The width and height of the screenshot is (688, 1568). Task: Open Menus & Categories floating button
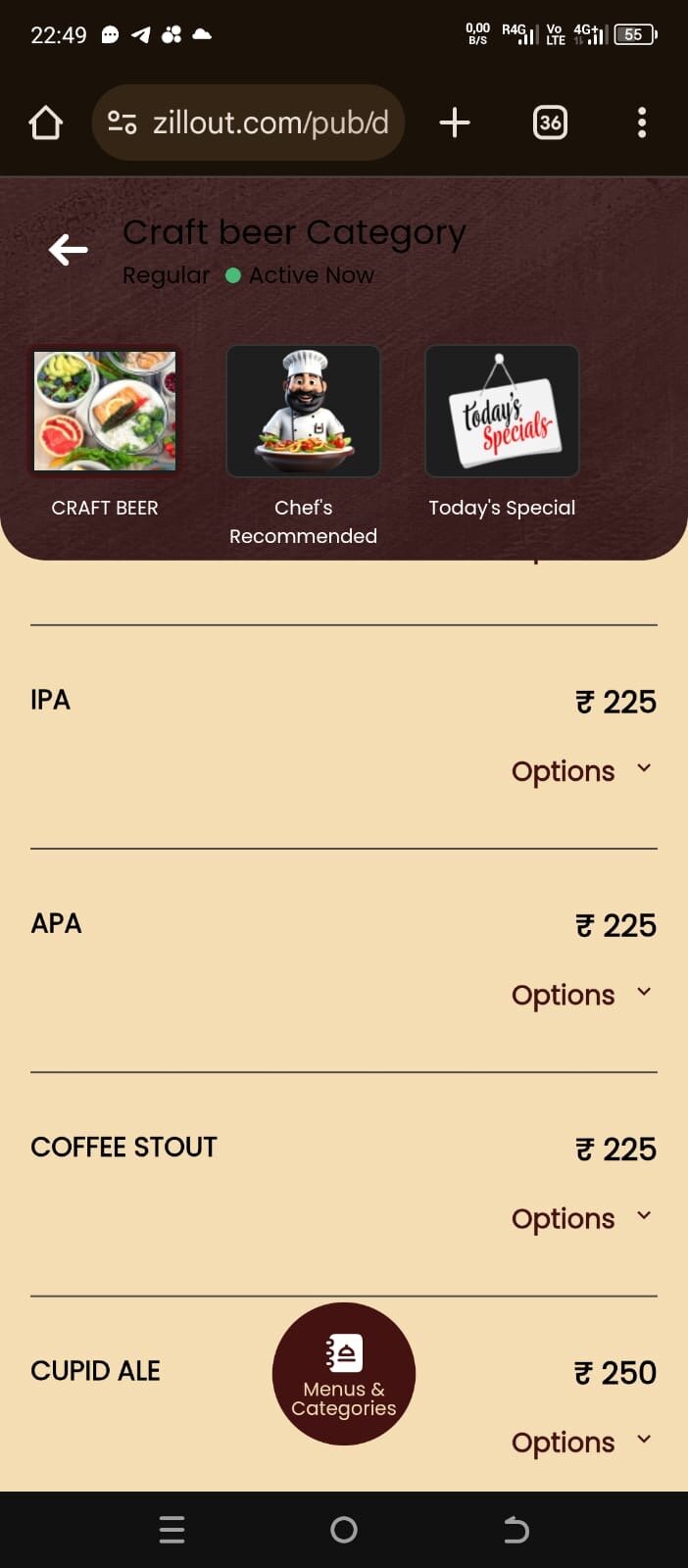(x=344, y=1373)
